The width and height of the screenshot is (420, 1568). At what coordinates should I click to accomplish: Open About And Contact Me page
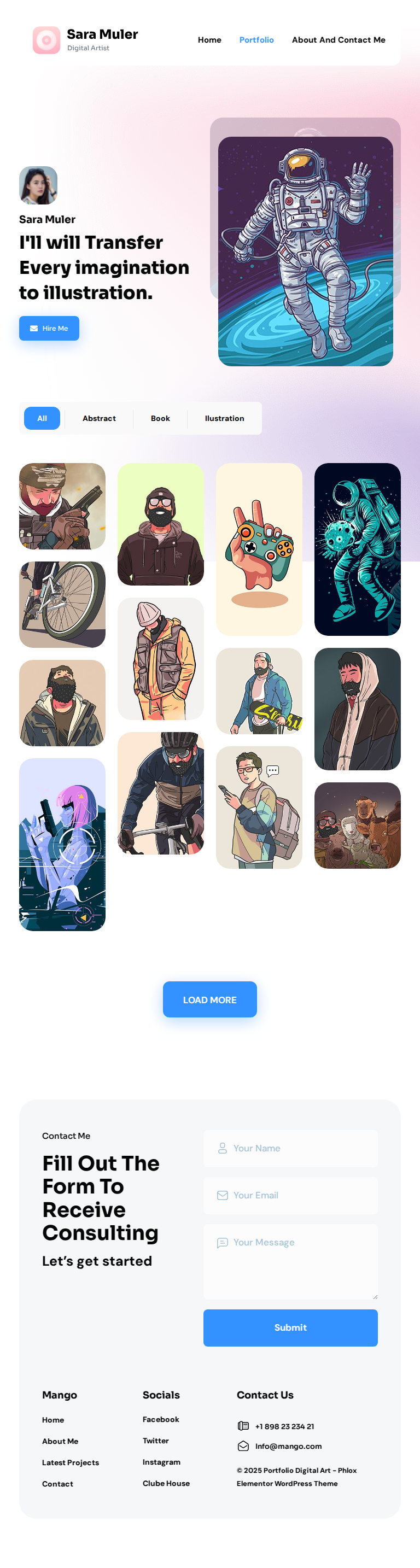pos(339,40)
